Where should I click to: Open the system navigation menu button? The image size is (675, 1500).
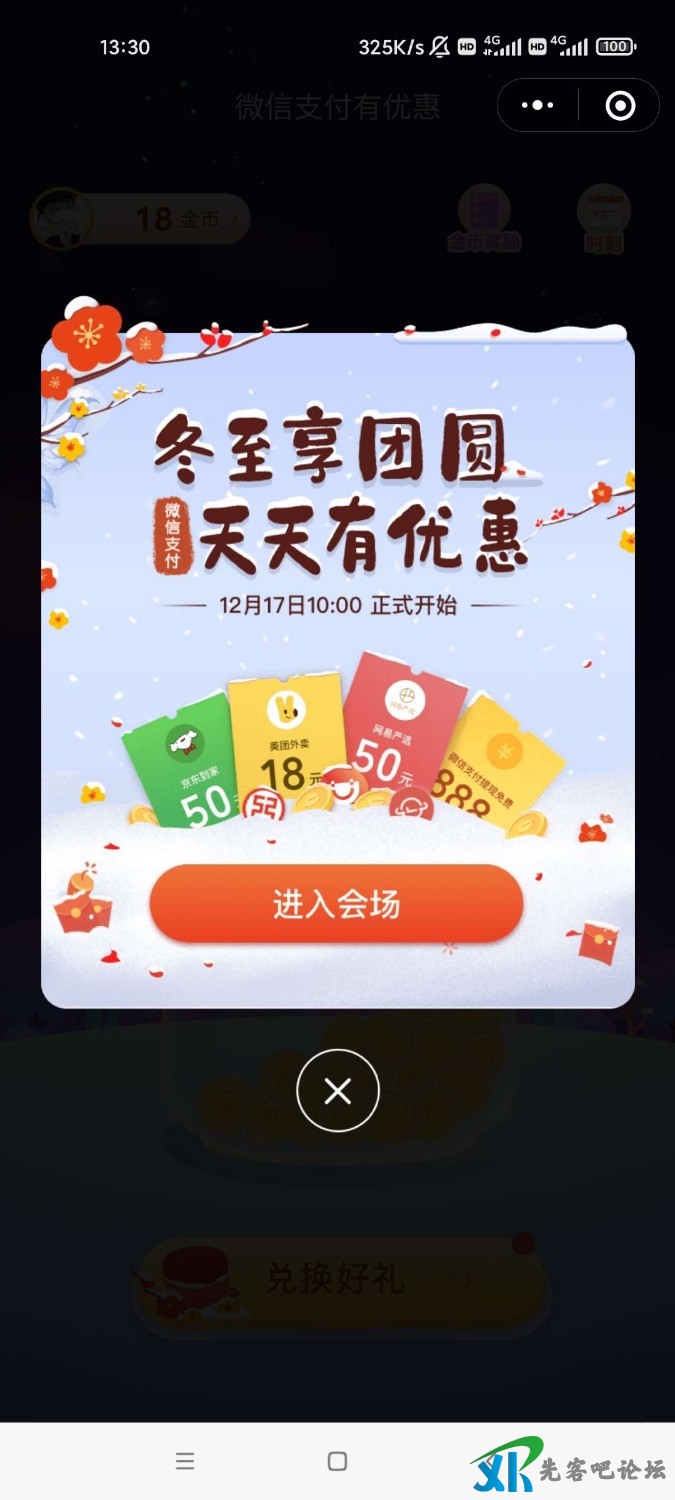point(185,1461)
